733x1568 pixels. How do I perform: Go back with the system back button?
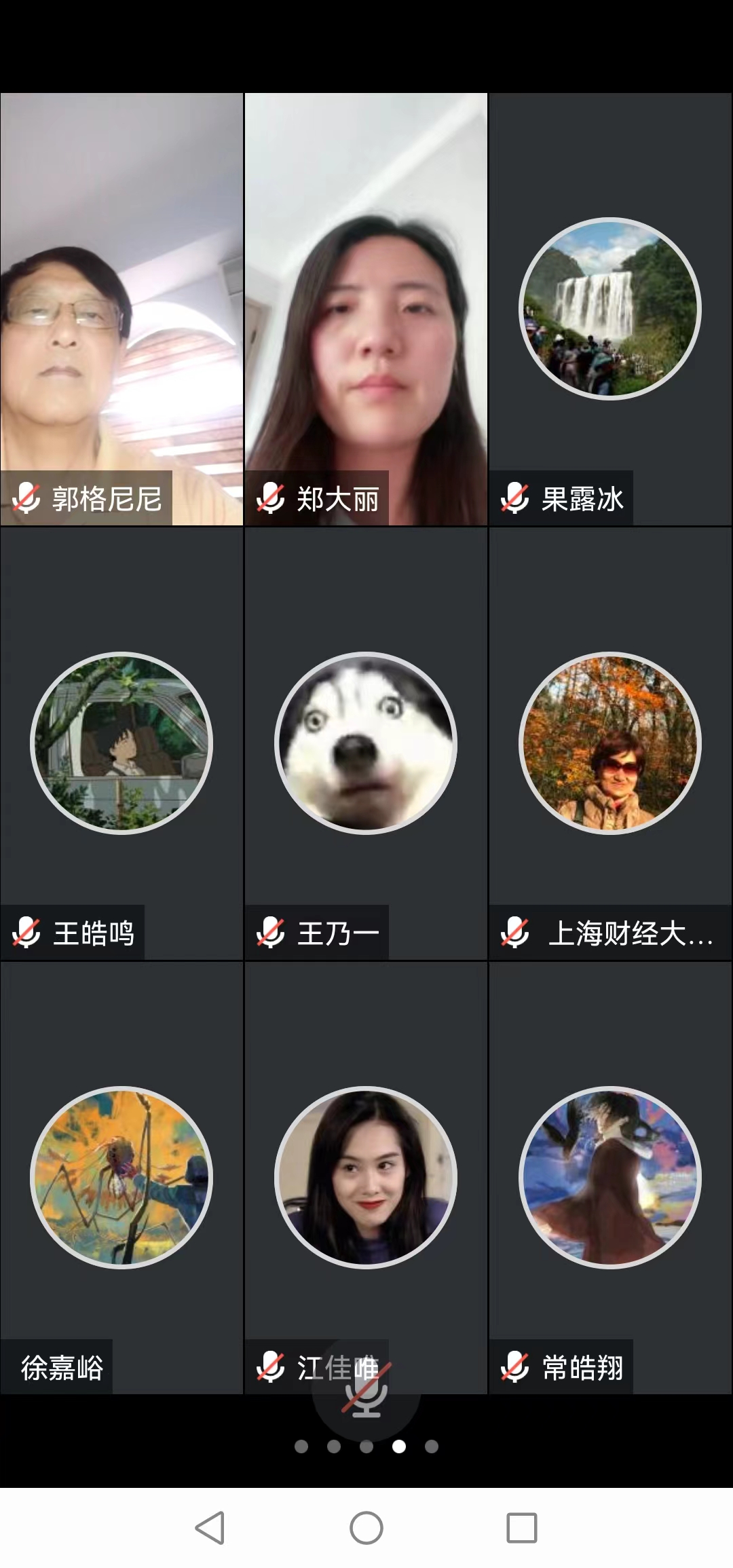210,1528
